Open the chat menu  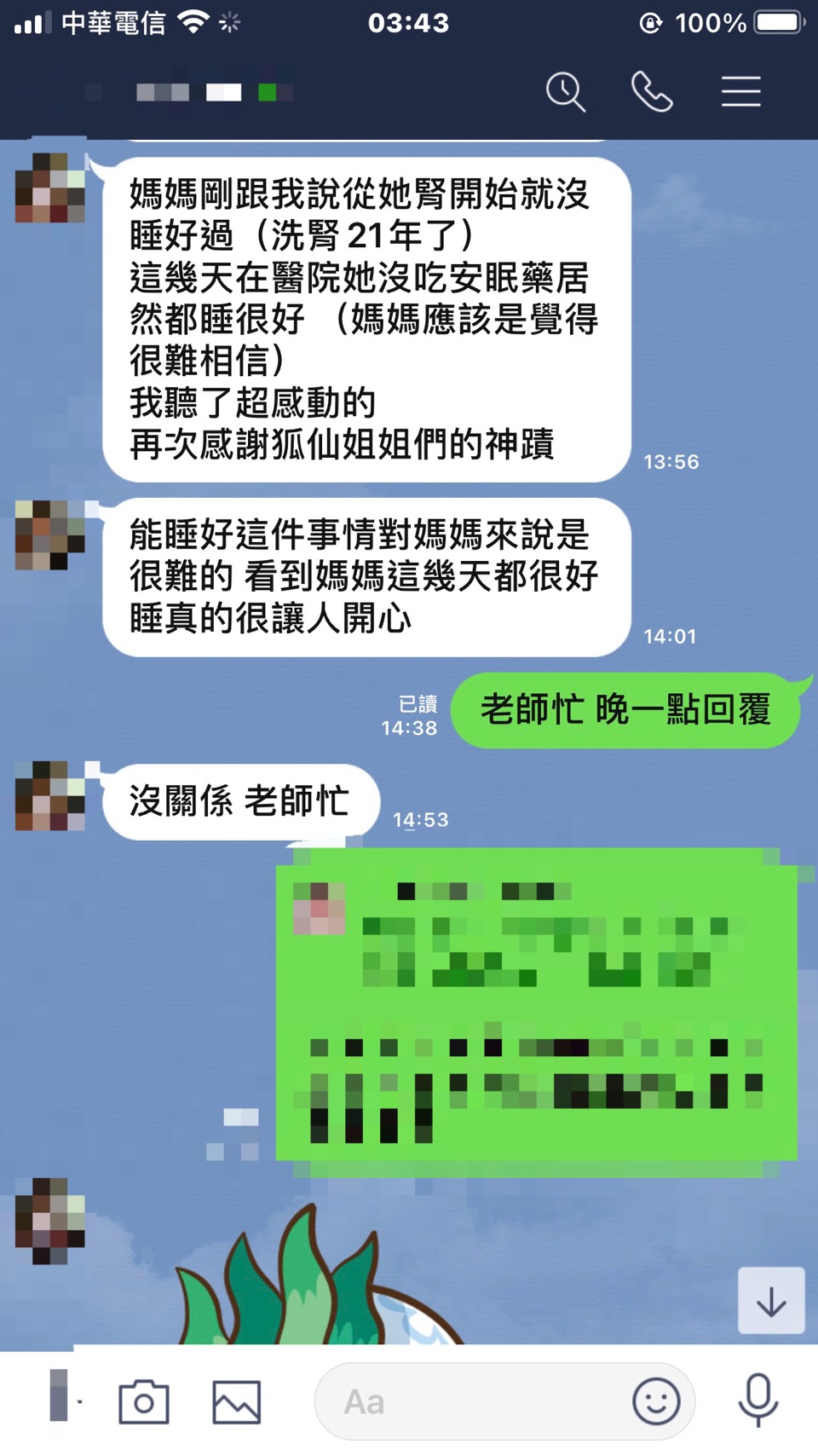(x=740, y=92)
